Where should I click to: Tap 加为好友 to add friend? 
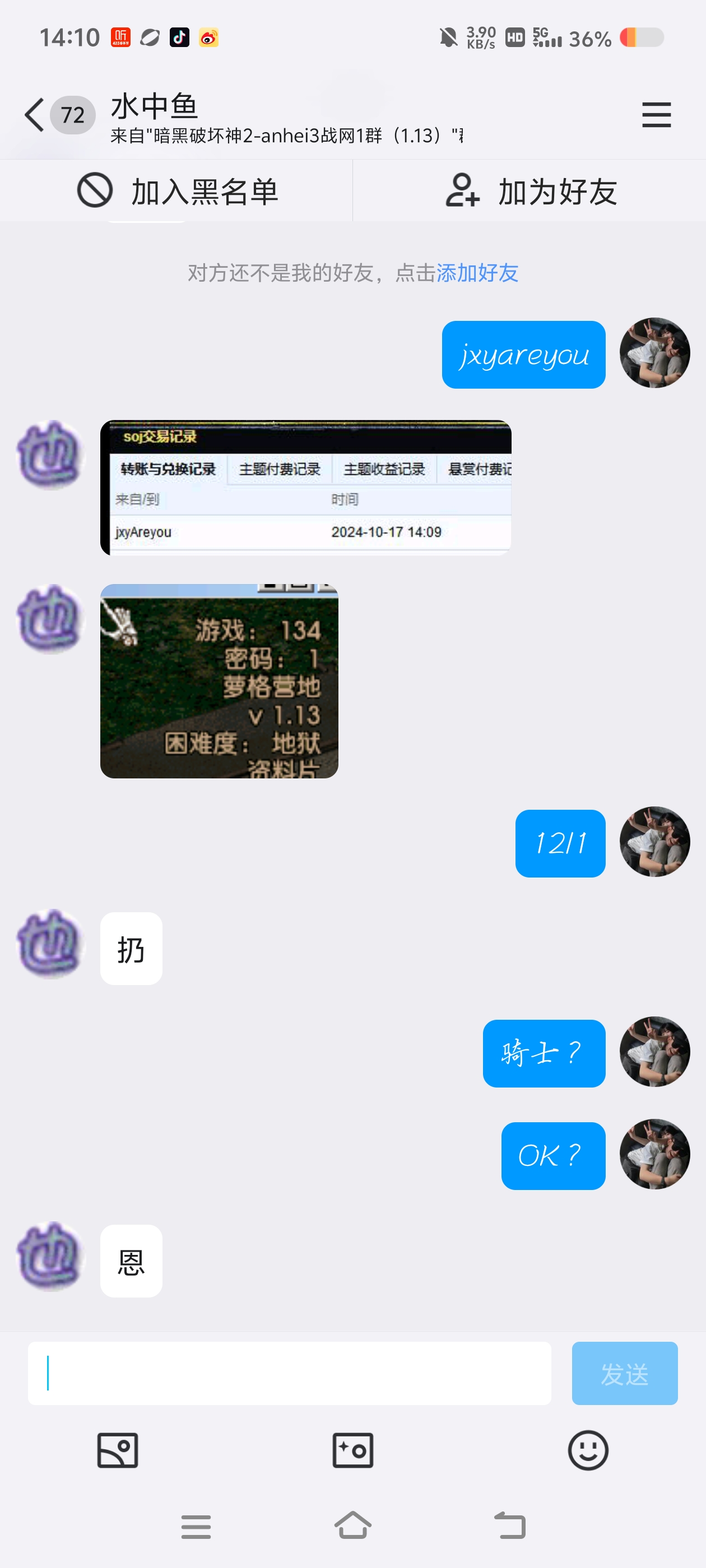pos(530,191)
